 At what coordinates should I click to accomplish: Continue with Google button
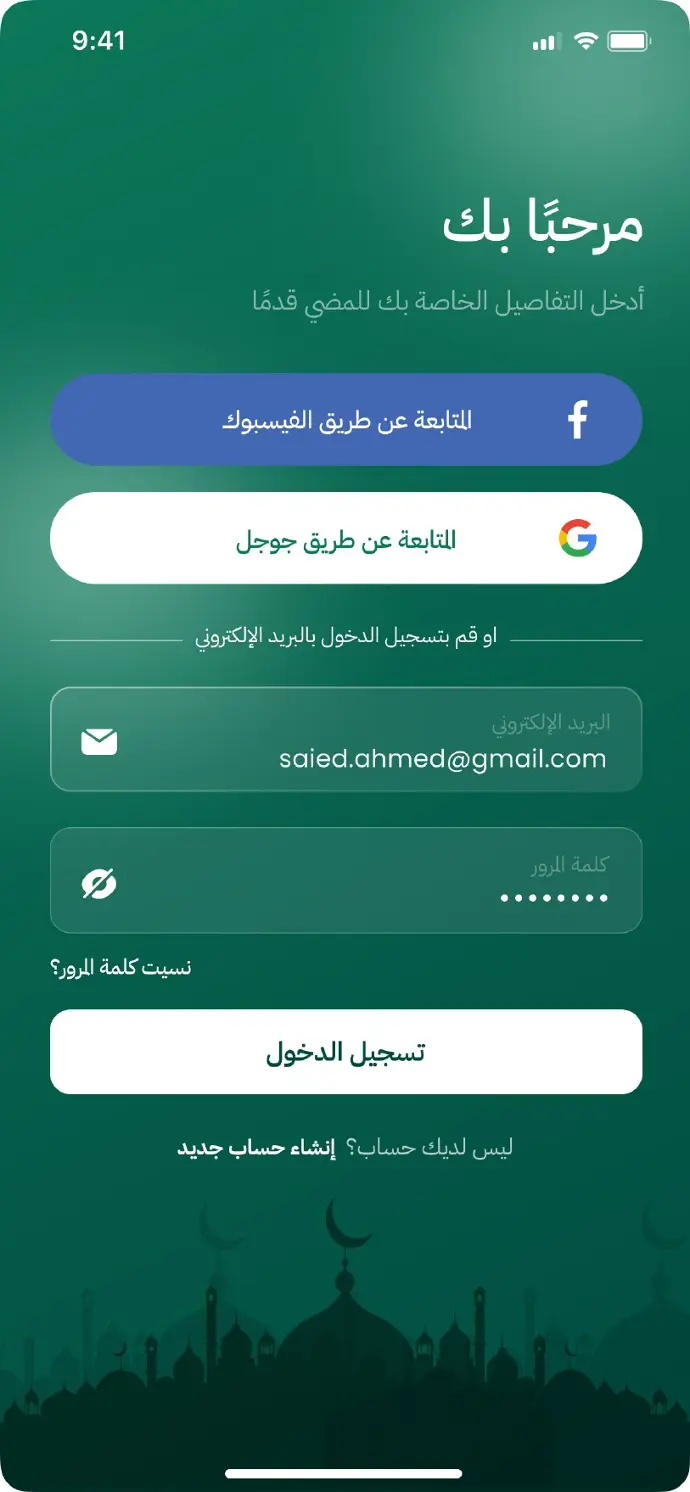click(x=345, y=538)
